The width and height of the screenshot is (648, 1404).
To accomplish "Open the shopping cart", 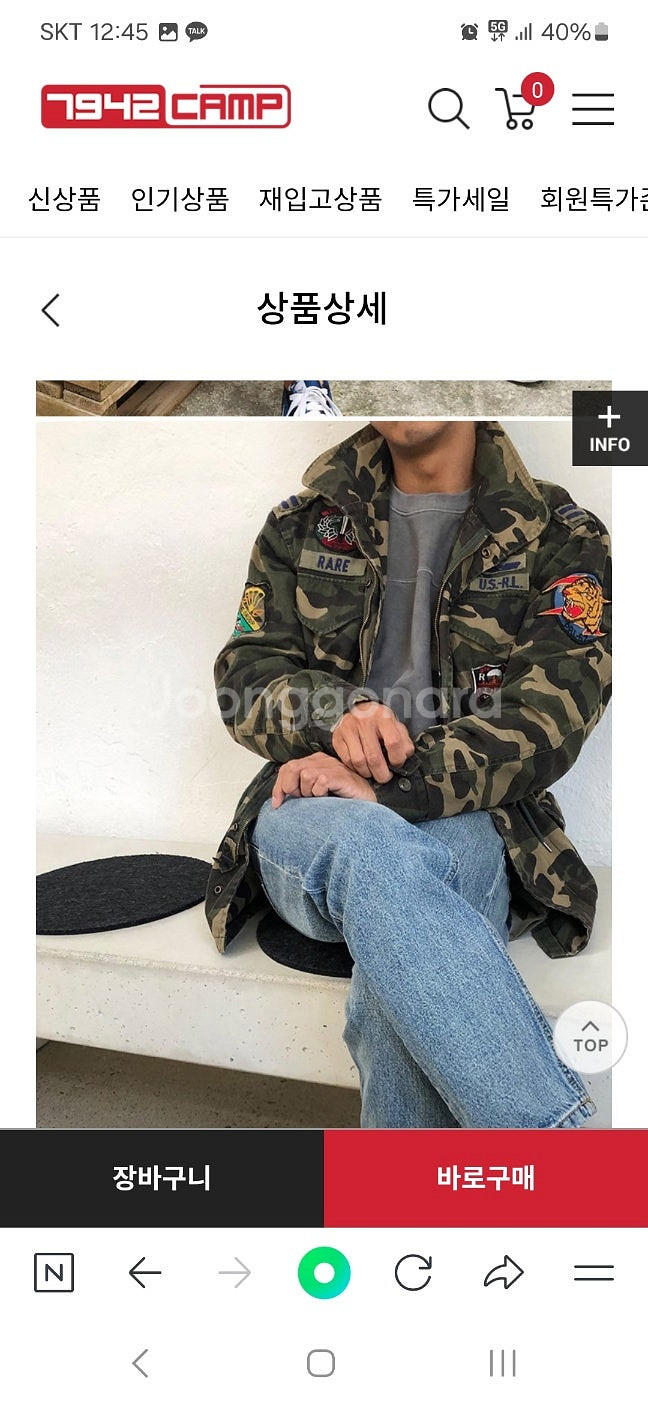I will [x=517, y=108].
